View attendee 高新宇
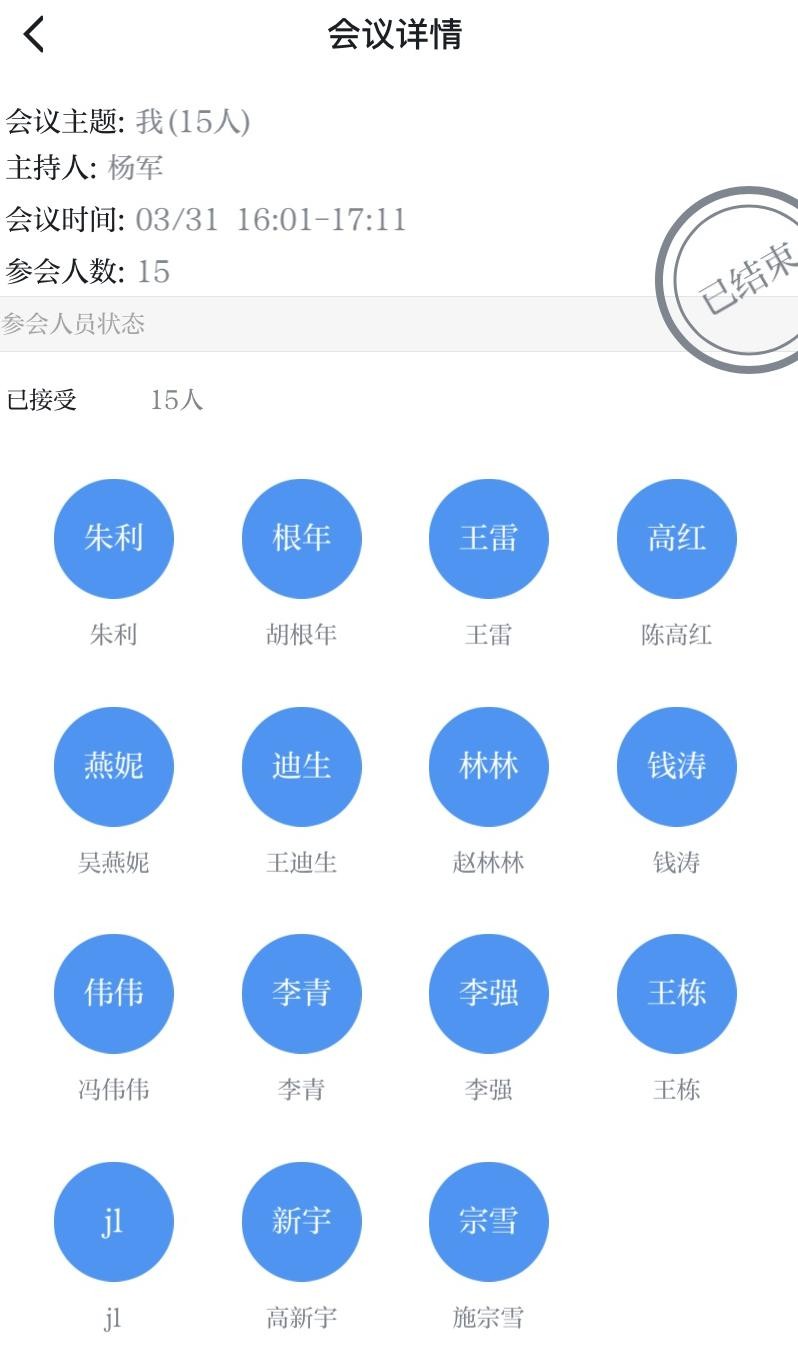Viewport: 798px width, 1366px height. pos(301,1221)
